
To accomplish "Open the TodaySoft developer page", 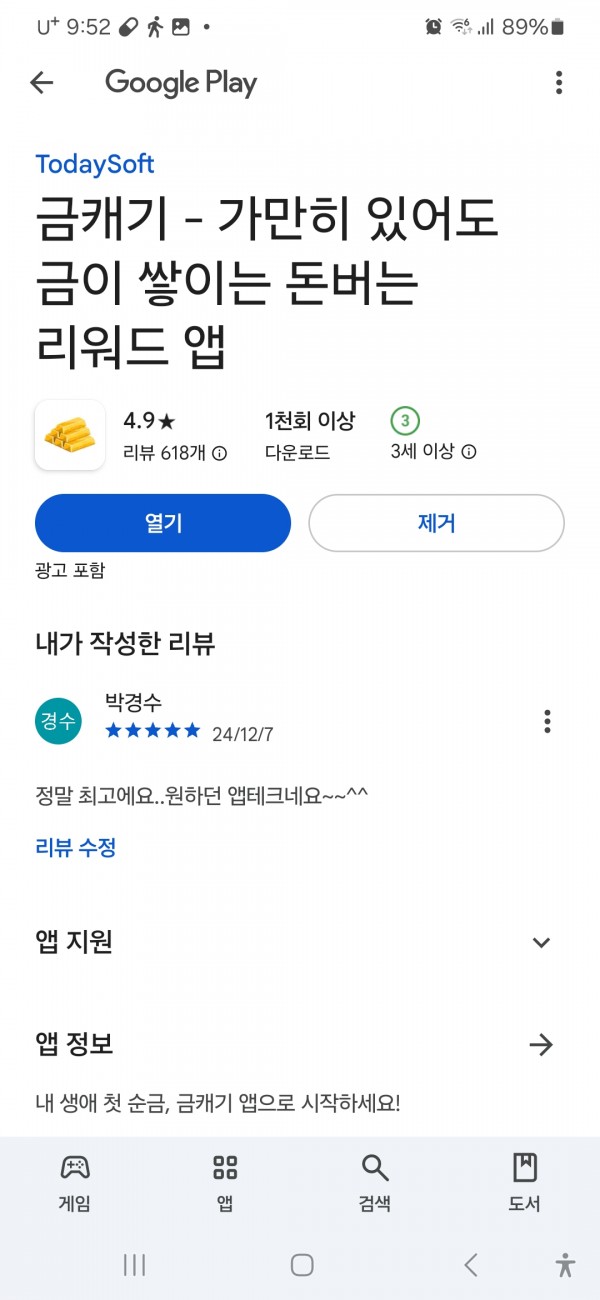I will 95,165.
